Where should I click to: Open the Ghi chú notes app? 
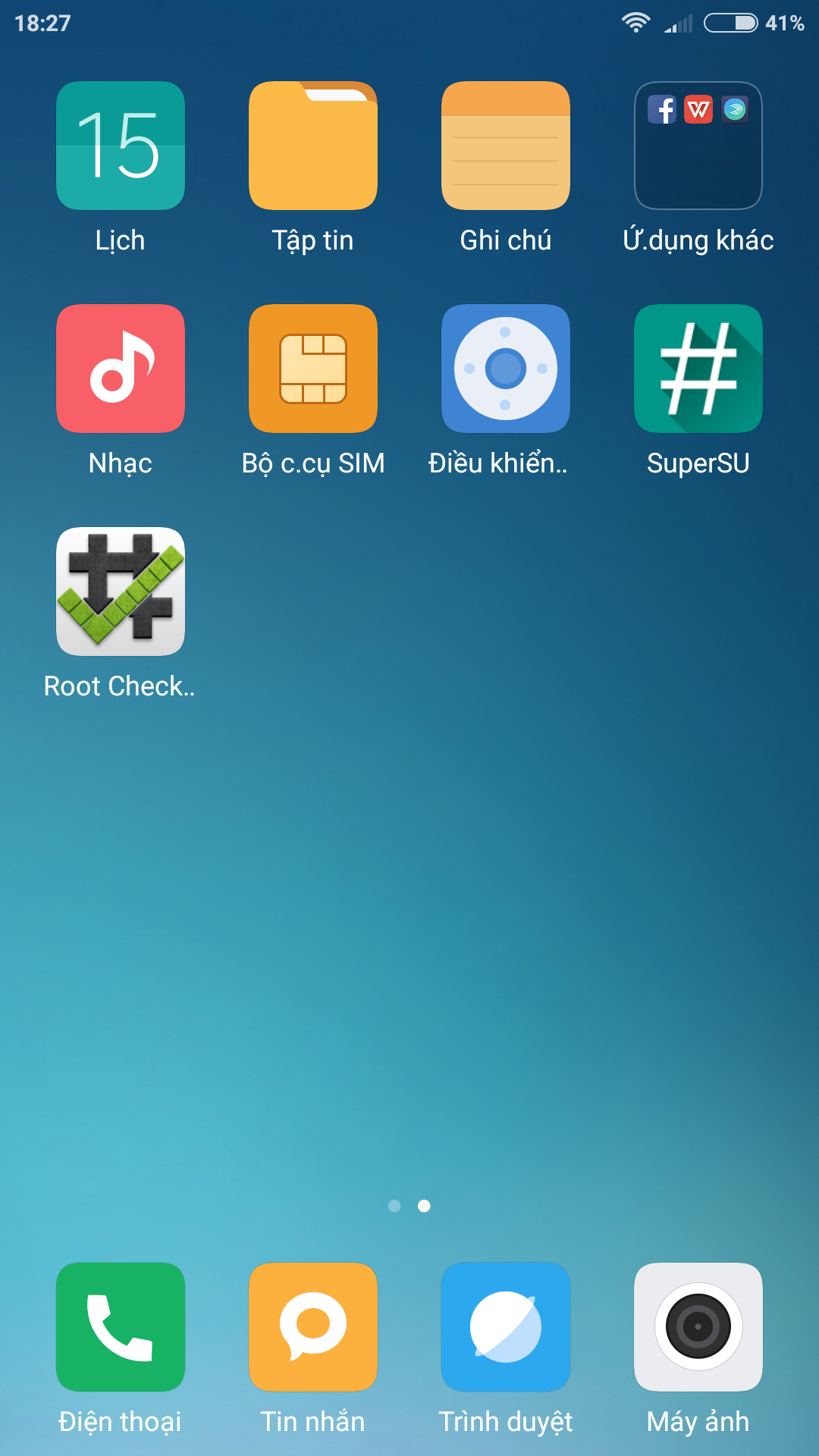tap(506, 146)
